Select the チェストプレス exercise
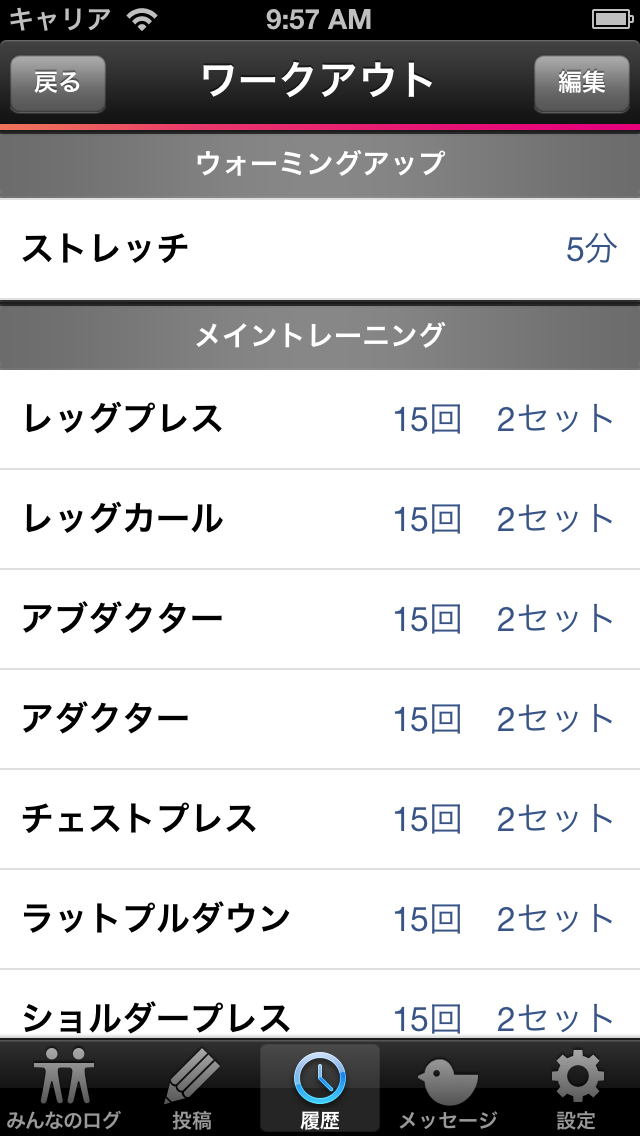This screenshot has width=640, height=1136. (x=320, y=819)
